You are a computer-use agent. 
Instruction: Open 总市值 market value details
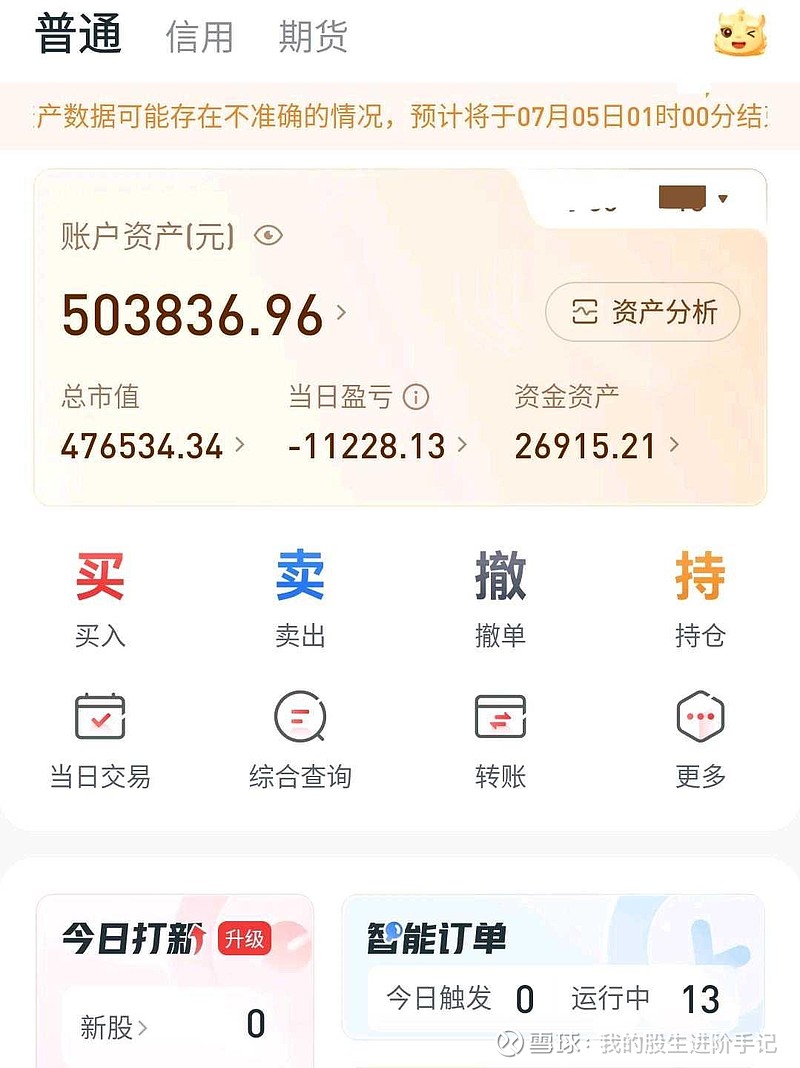(x=152, y=445)
